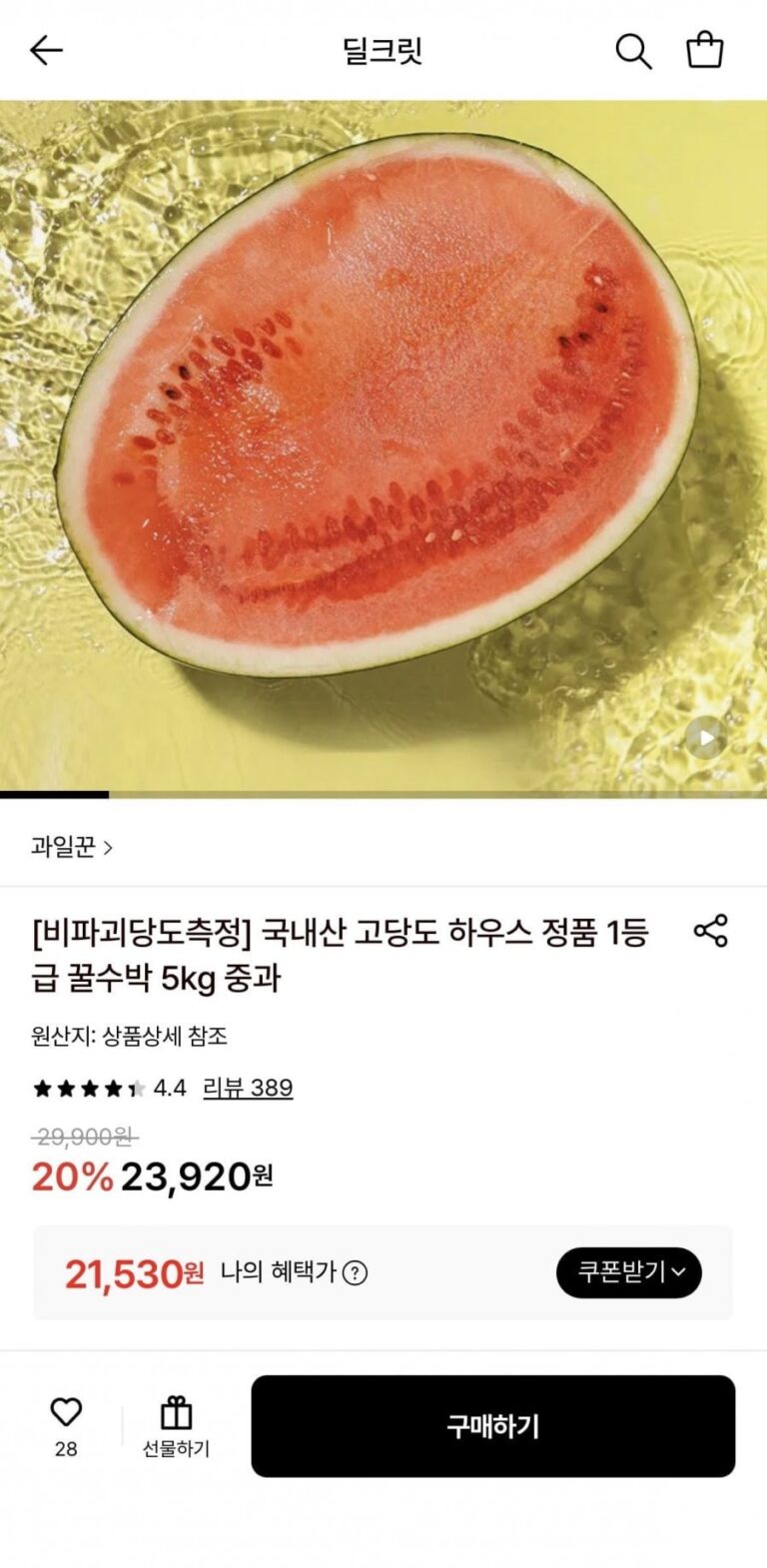The image size is (767, 1568).
Task: Open the 리뷰 389 reviews link
Action: pyautogui.click(x=248, y=1088)
